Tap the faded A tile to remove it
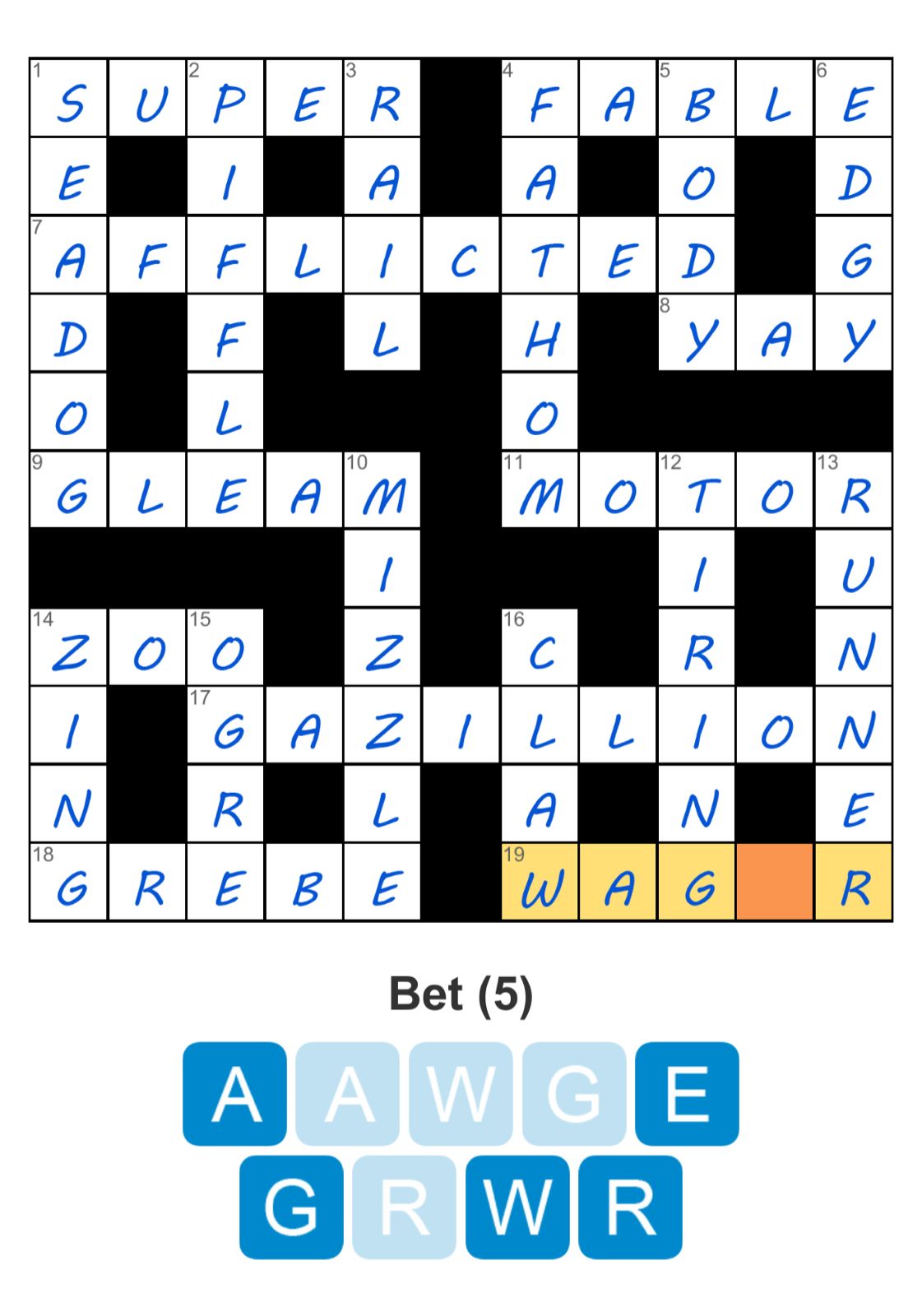 pyautogui.click(x=348, y=1093)
